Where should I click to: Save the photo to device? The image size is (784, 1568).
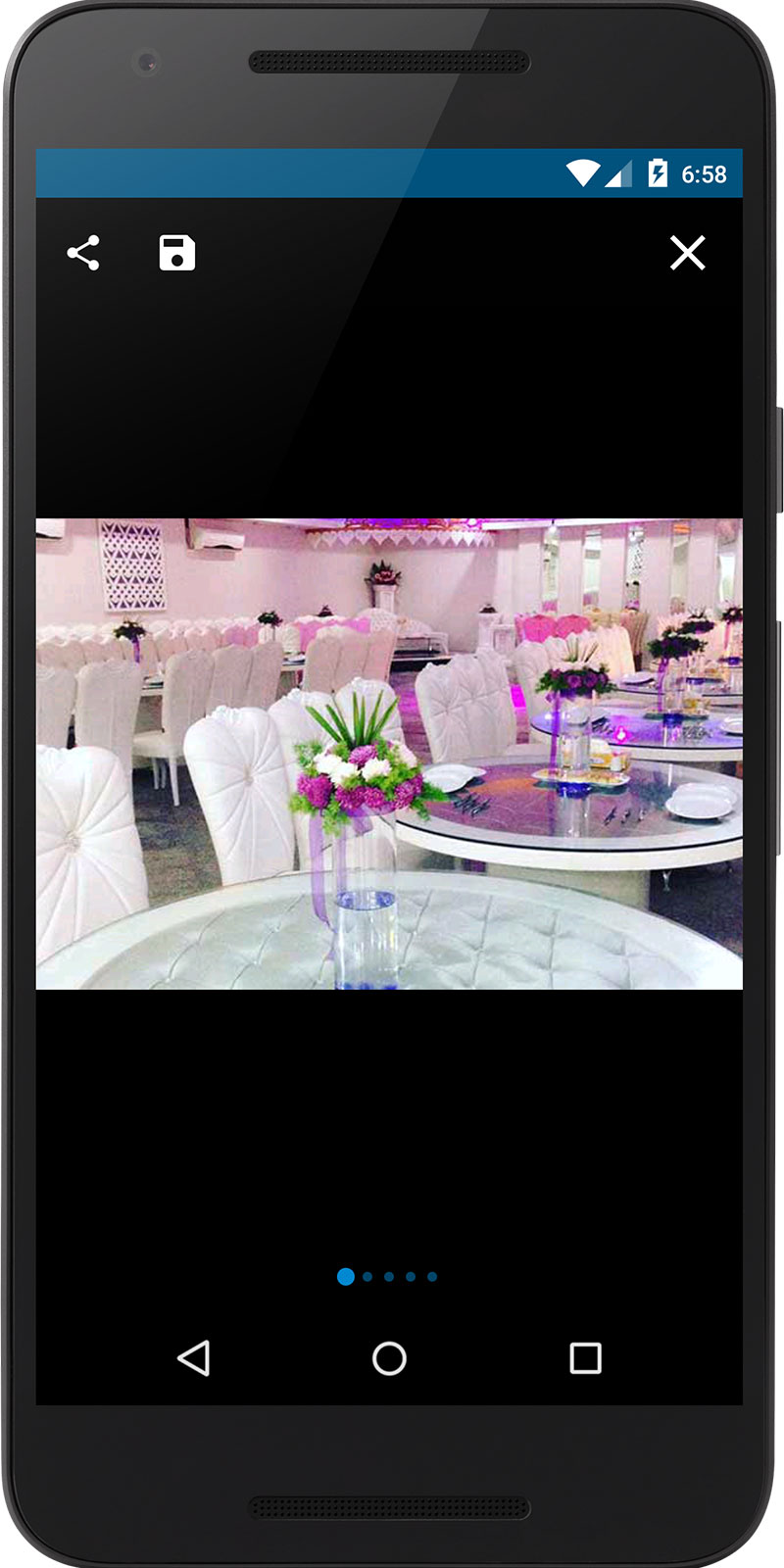pos(177,253)
